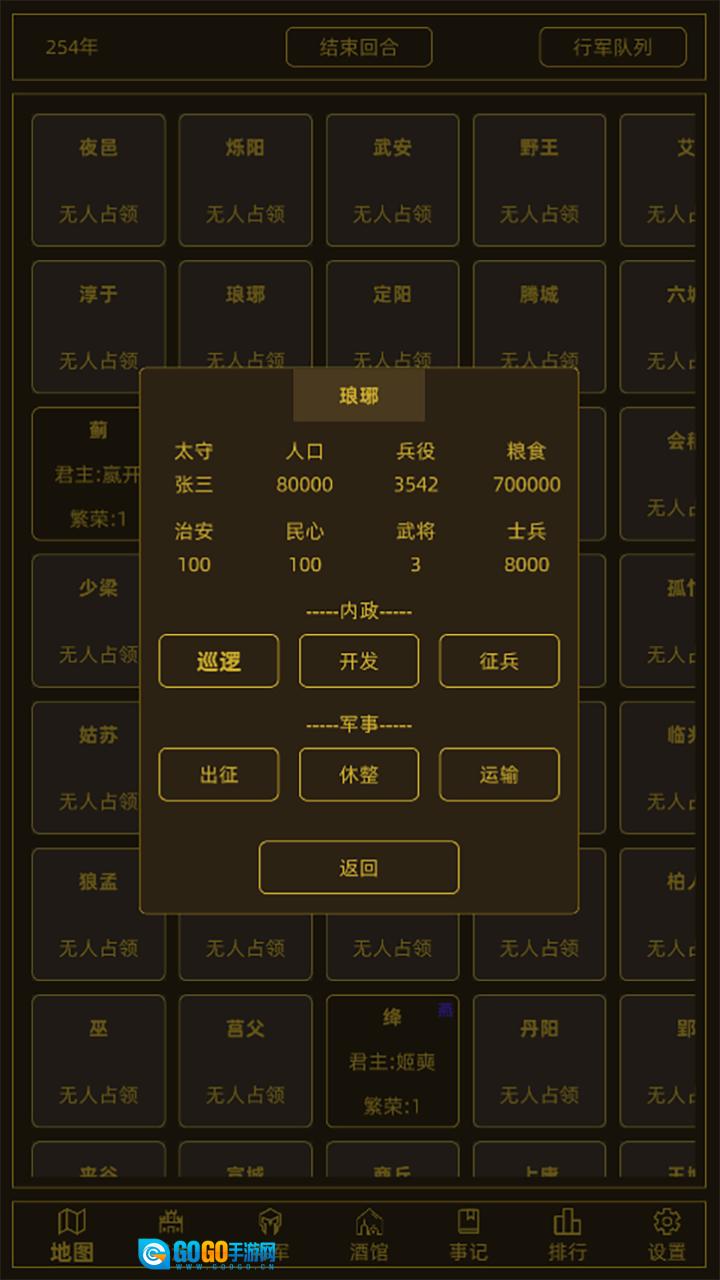The image size is (720, 1280).
Task: Select 开发 under internal affairs
Action: (x=358, y=661)
